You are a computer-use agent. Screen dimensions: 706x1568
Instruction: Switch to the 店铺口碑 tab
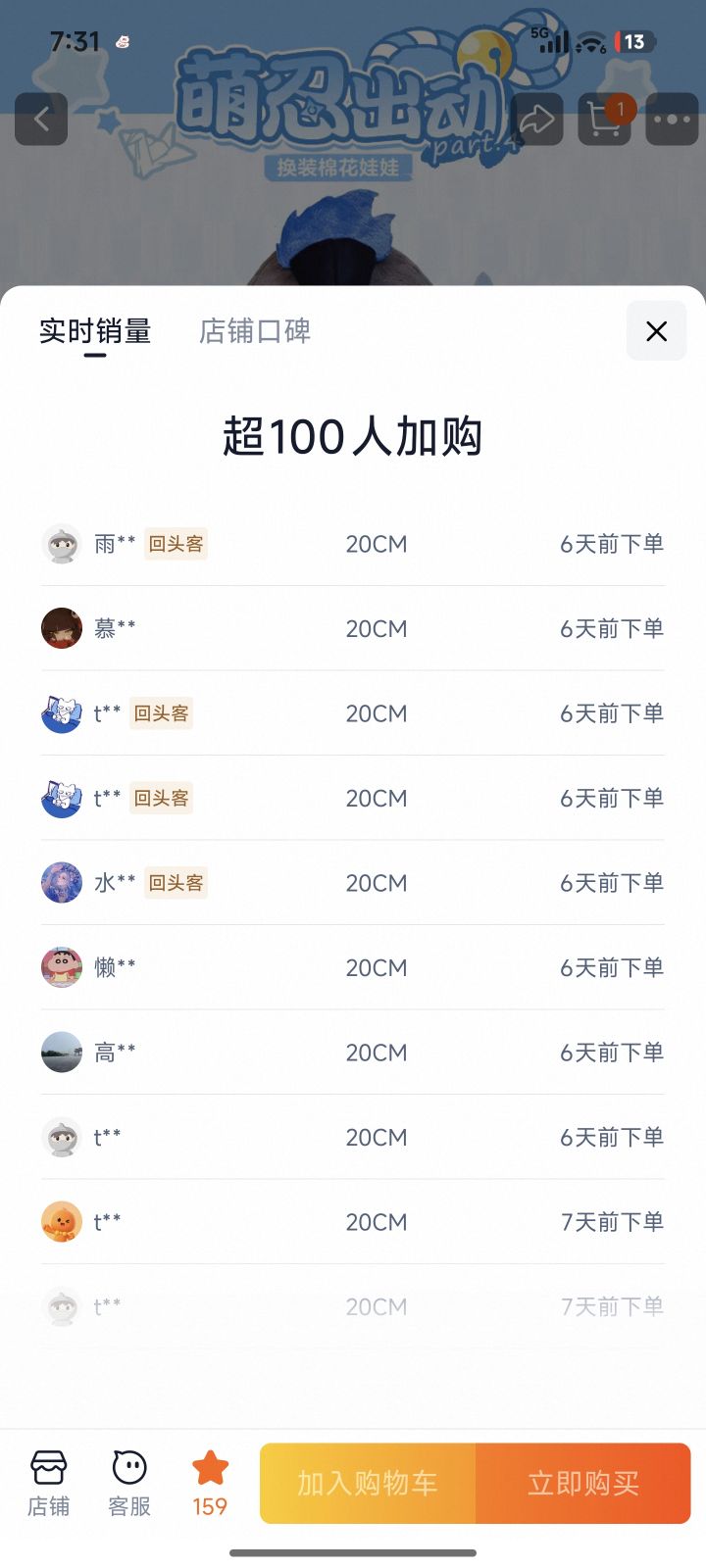click(x=255, y=331)
